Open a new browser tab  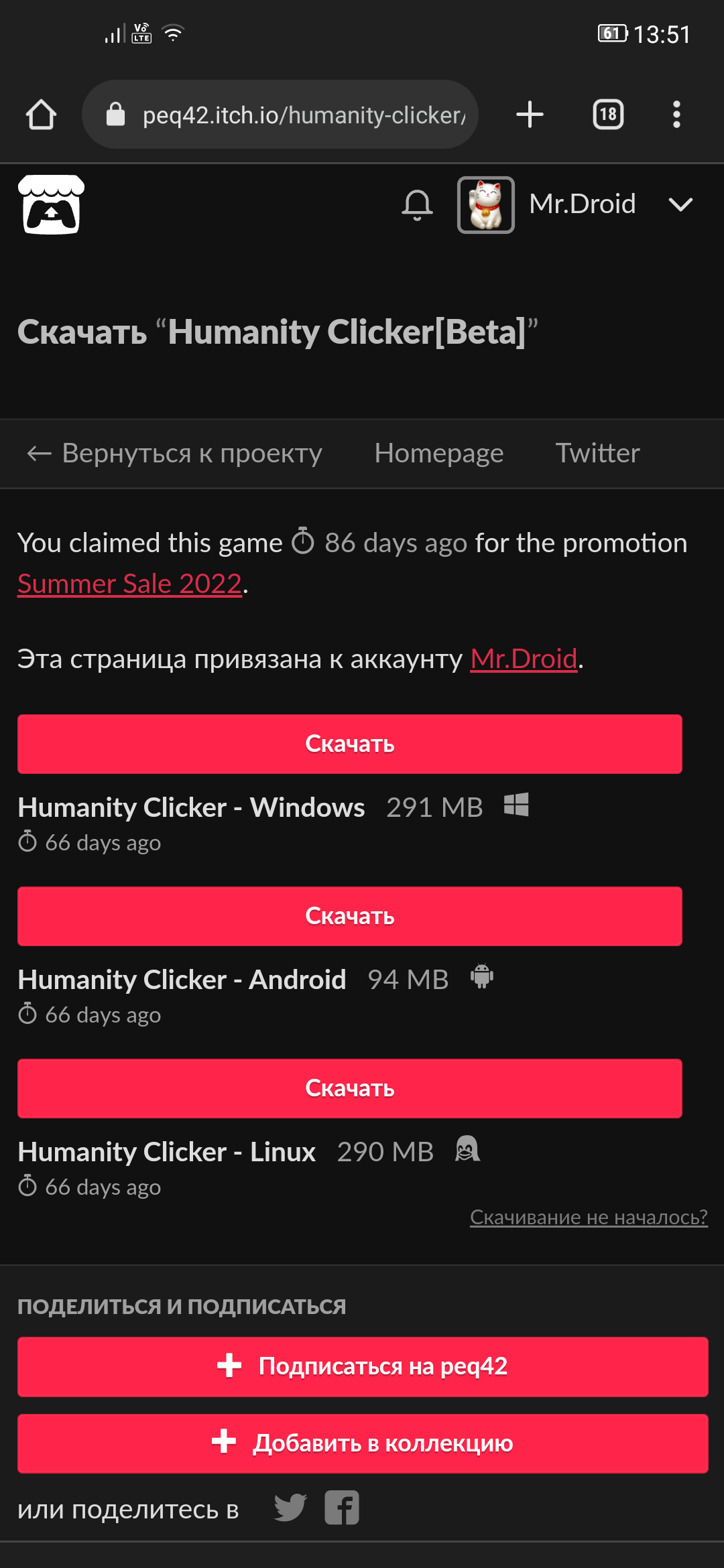530,115
